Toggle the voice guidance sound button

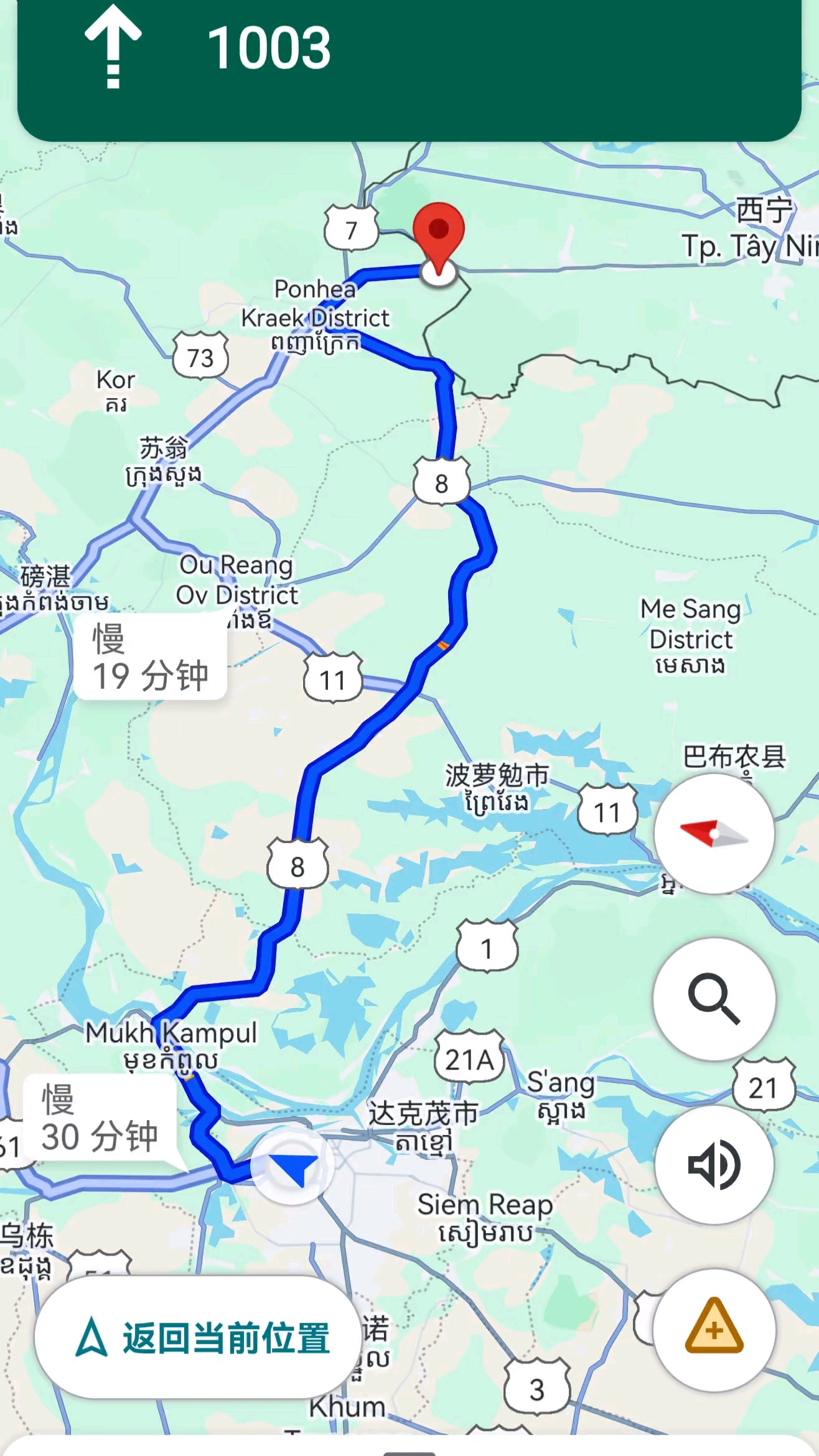tap(714, 1165)
